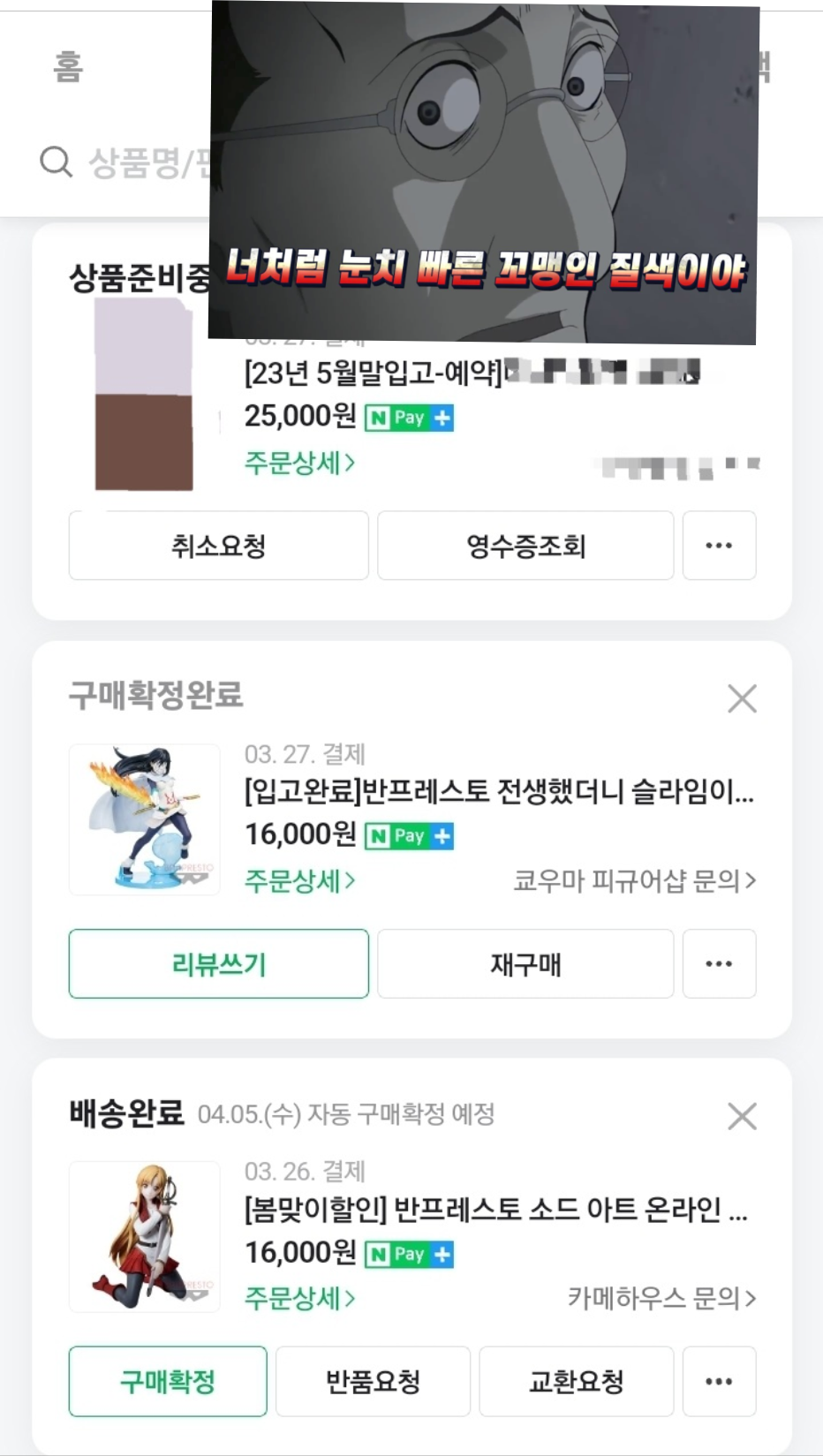Confirm the purchase with 구매확정
The height and width of the screenshot is (1456, 823).
(x=168, y=1382)
